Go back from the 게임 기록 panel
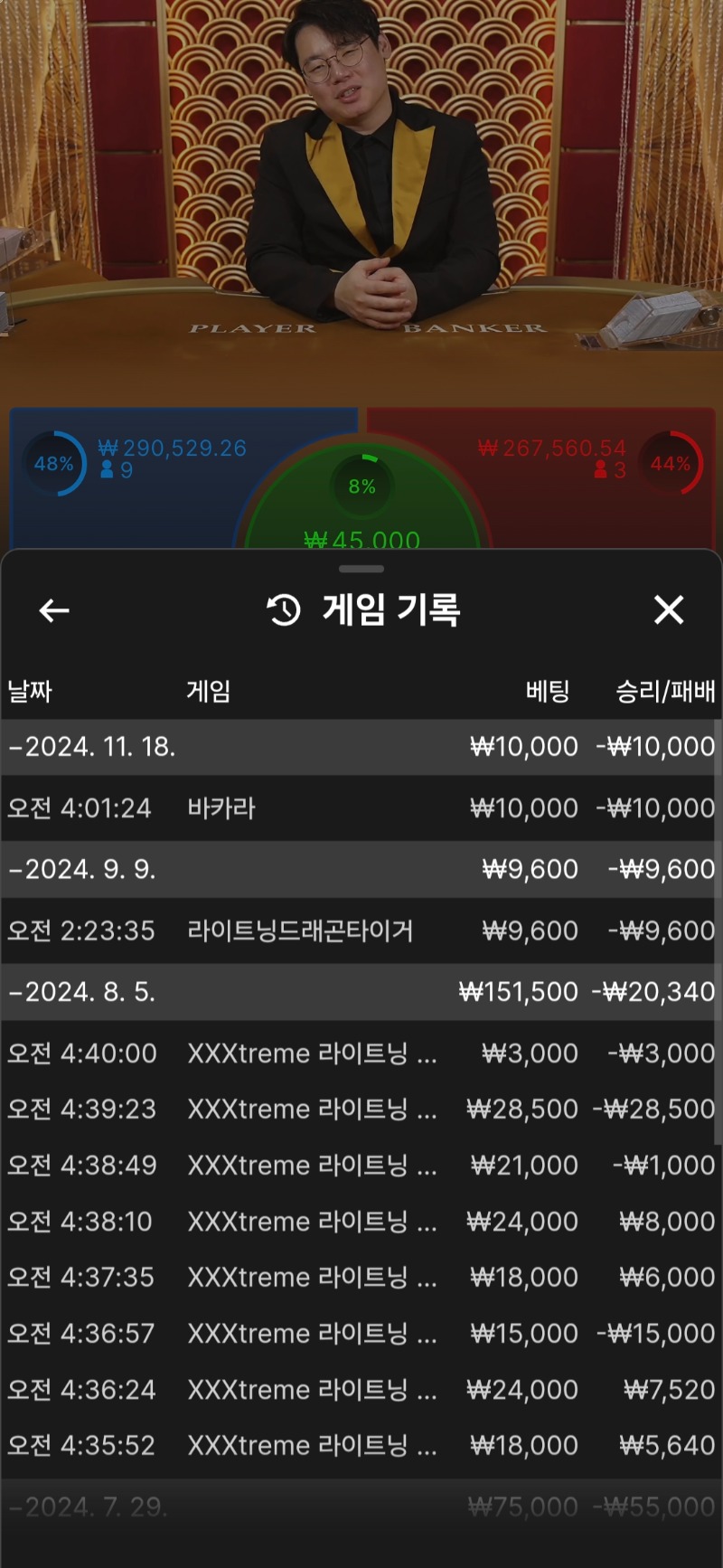The height and width of the screenshot is (1568, 723). (54, 610)
